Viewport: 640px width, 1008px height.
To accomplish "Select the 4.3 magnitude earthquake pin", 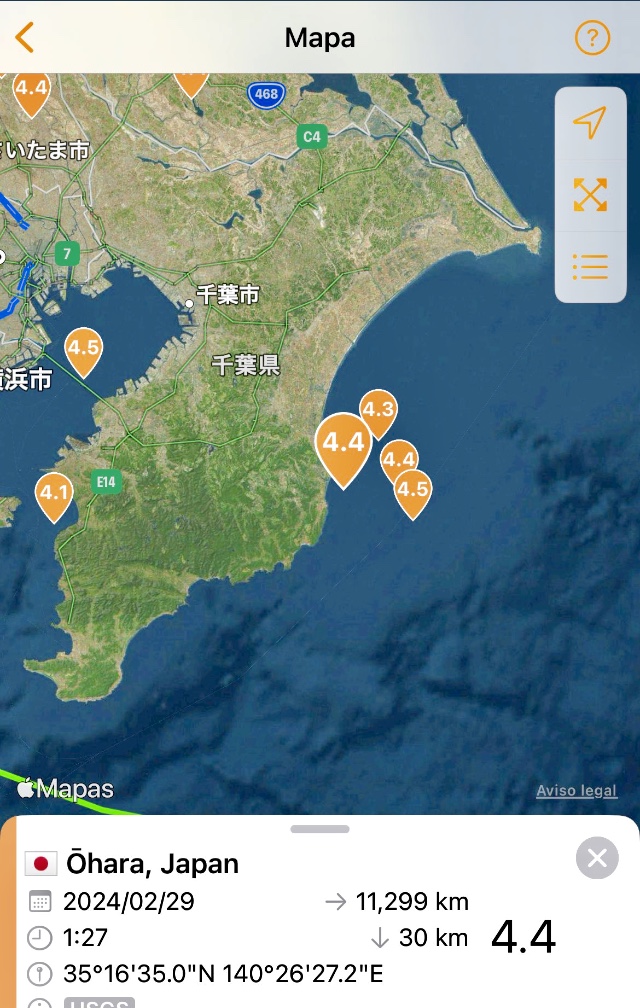I will pyautogui.click(x=378, y=410).
